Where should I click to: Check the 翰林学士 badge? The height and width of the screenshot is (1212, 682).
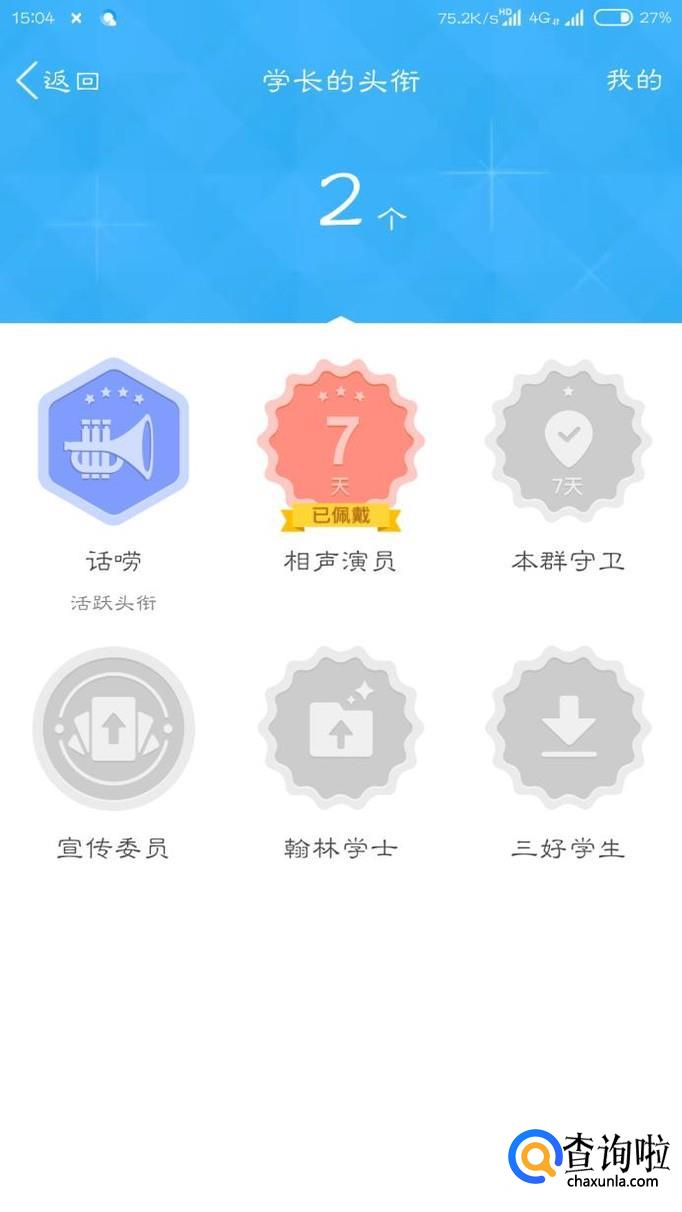340,729
